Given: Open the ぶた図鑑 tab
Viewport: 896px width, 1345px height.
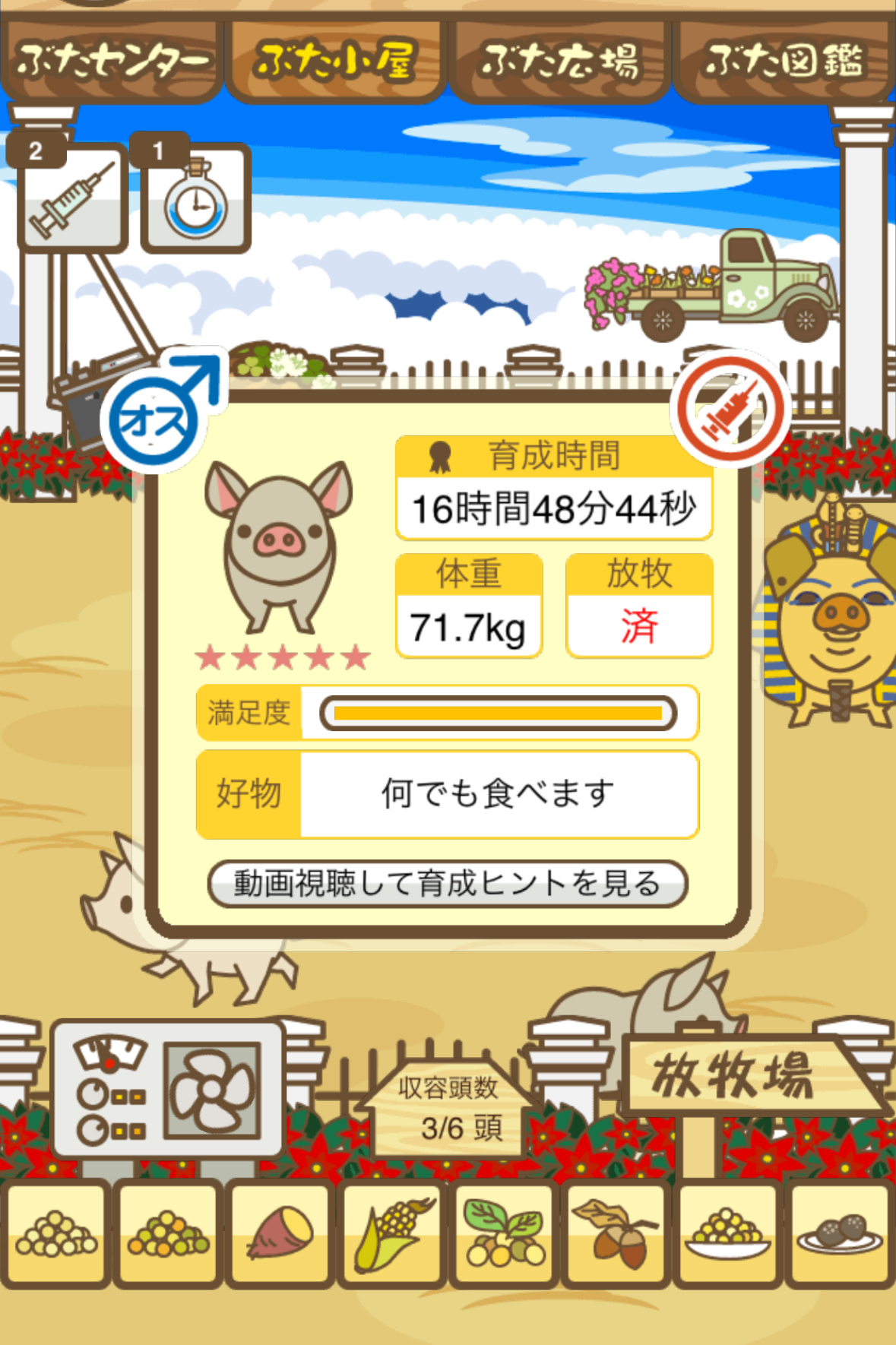Looking at the screenshot, I should pyautogui.click(x=784, y=61).
